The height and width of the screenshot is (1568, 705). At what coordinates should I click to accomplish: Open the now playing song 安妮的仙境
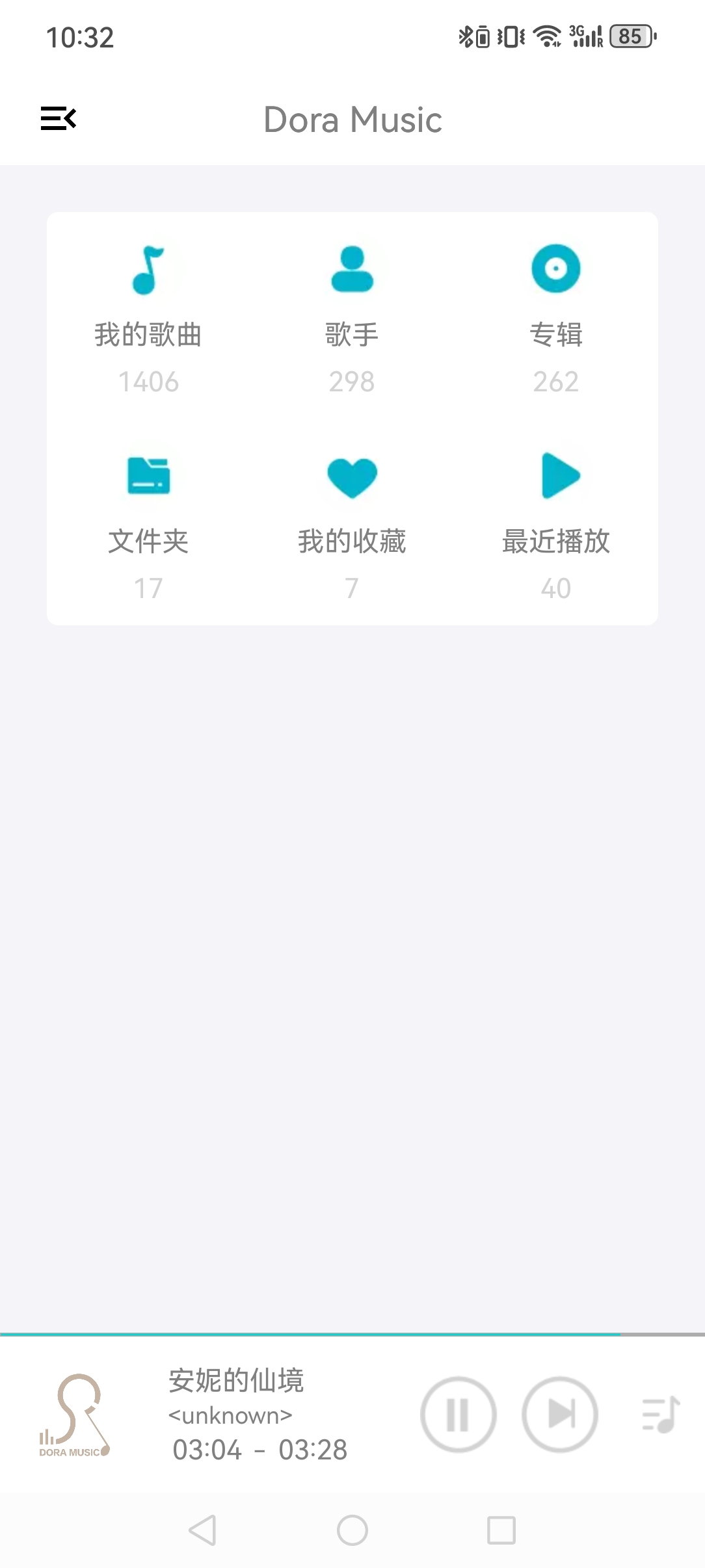[x=235, y=1381]
